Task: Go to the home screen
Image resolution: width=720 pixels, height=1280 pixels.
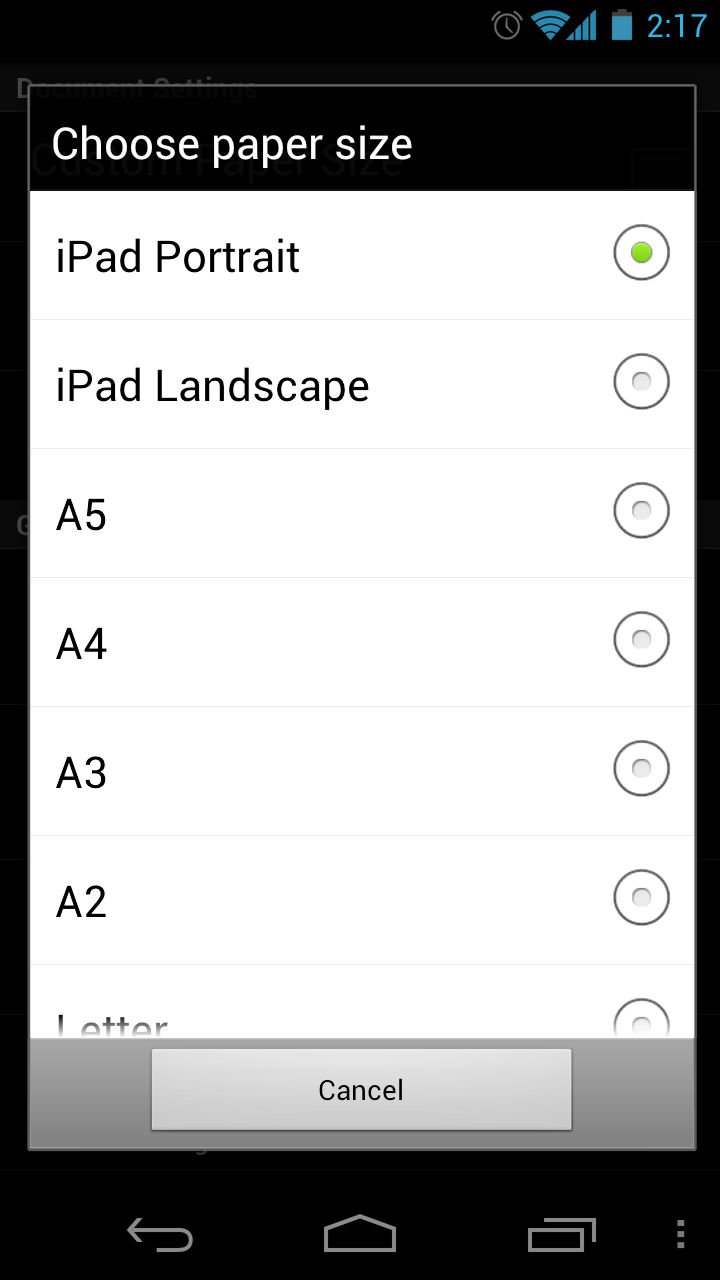Action: 360,1235
